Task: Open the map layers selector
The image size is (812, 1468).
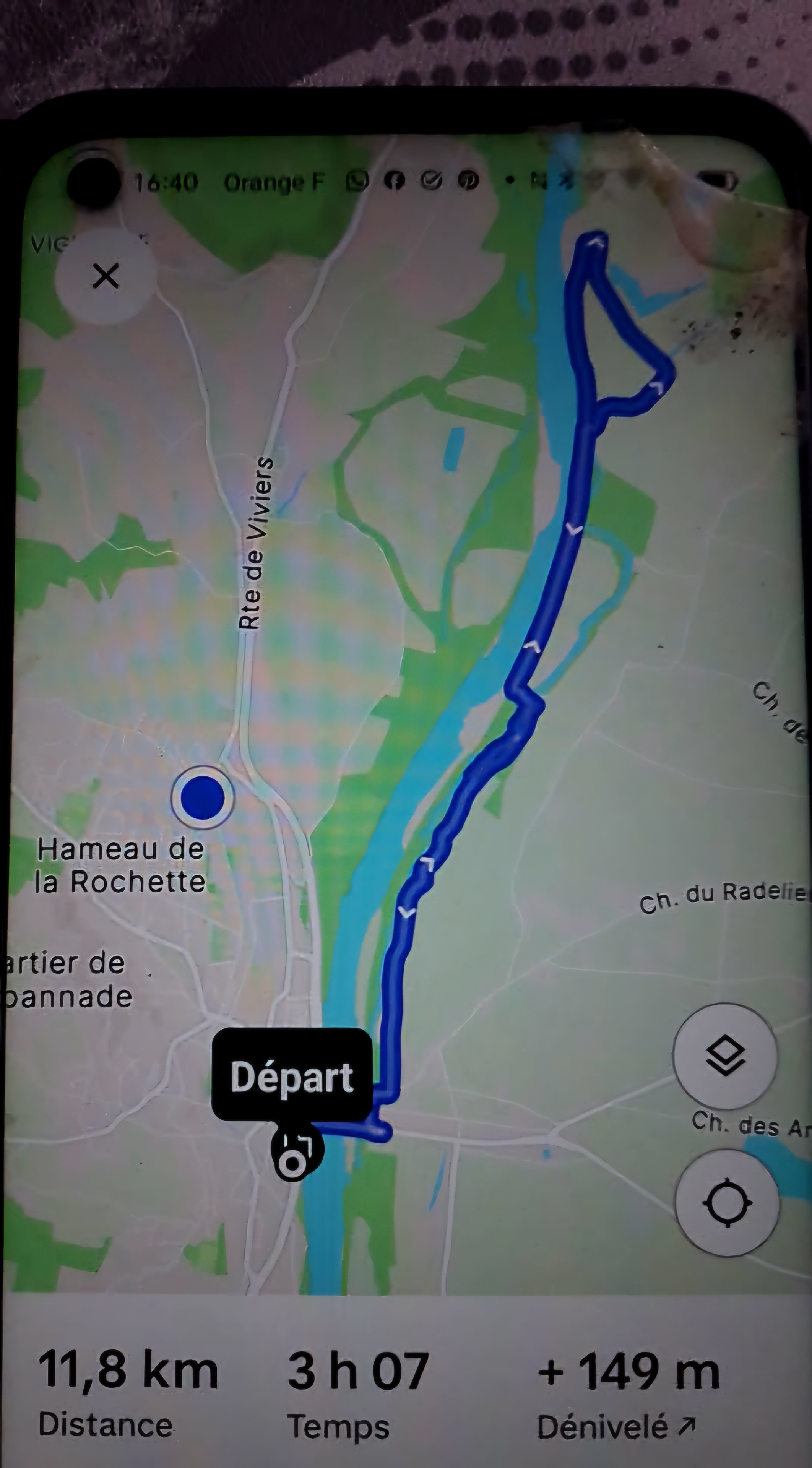Action: point(725,1056)
